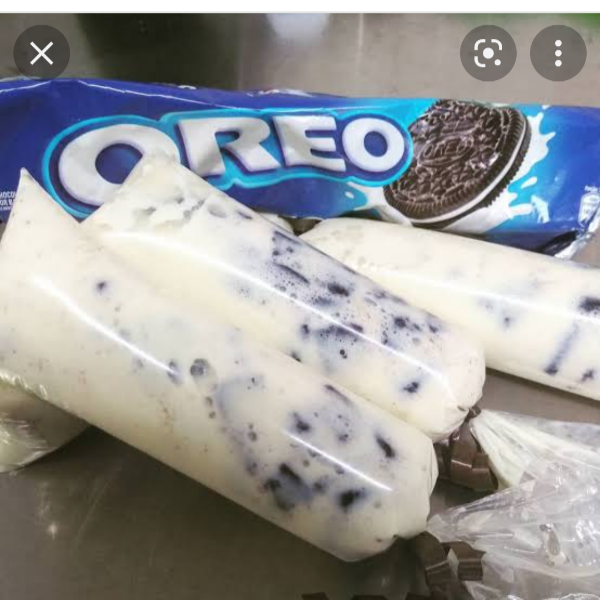Close the image viewer

(x=41, y=53)
